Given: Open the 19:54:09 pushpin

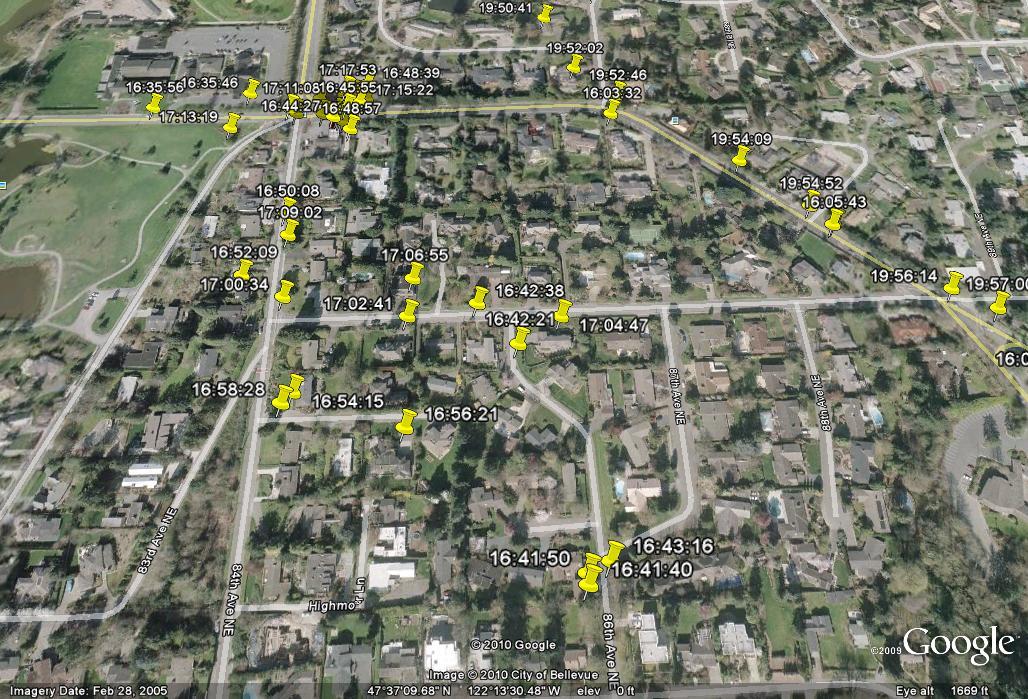Looking at the screenshot, I should 741,155.
